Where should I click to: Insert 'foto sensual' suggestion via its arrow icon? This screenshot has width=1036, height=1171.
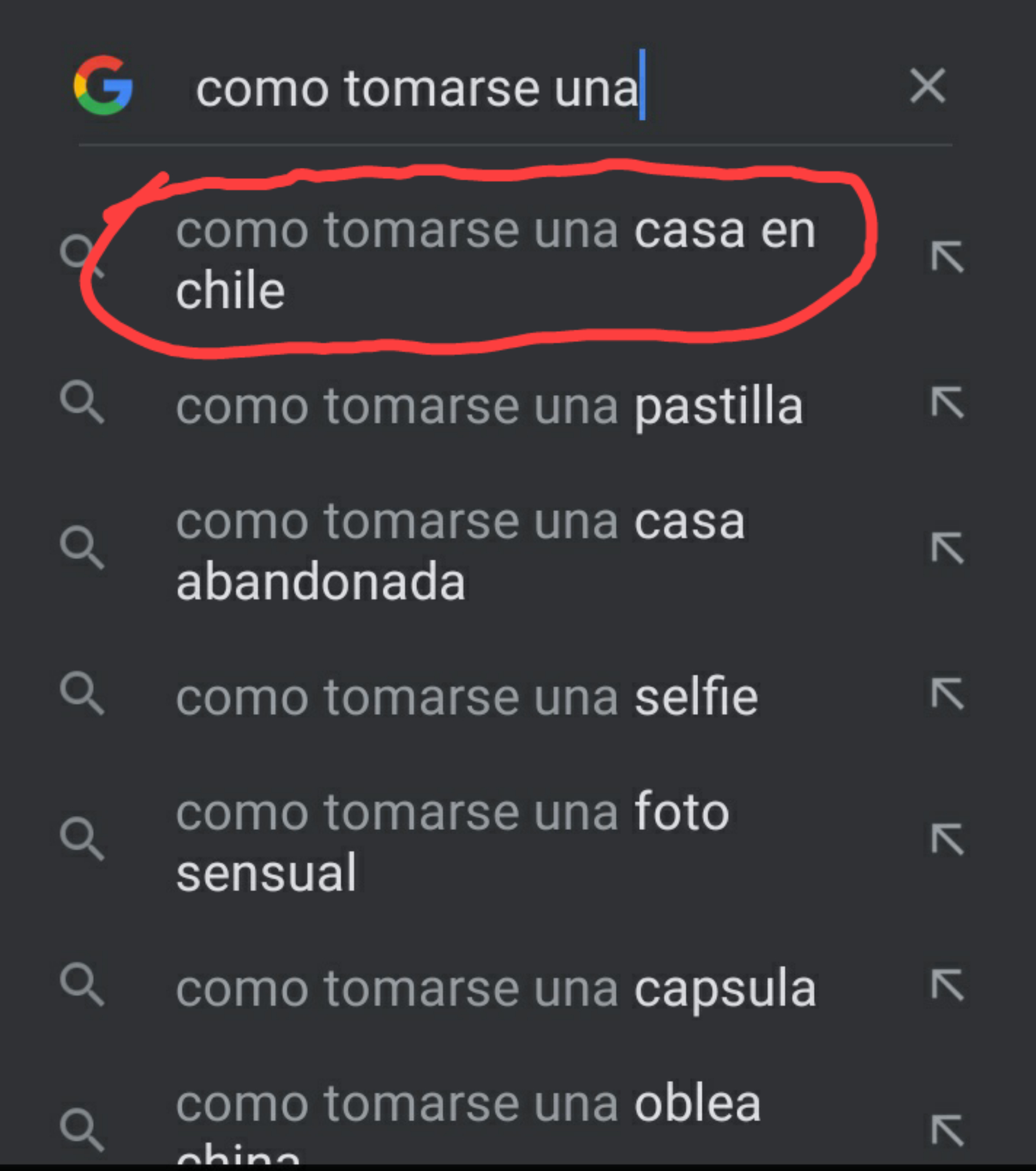(x=947, y=839)
